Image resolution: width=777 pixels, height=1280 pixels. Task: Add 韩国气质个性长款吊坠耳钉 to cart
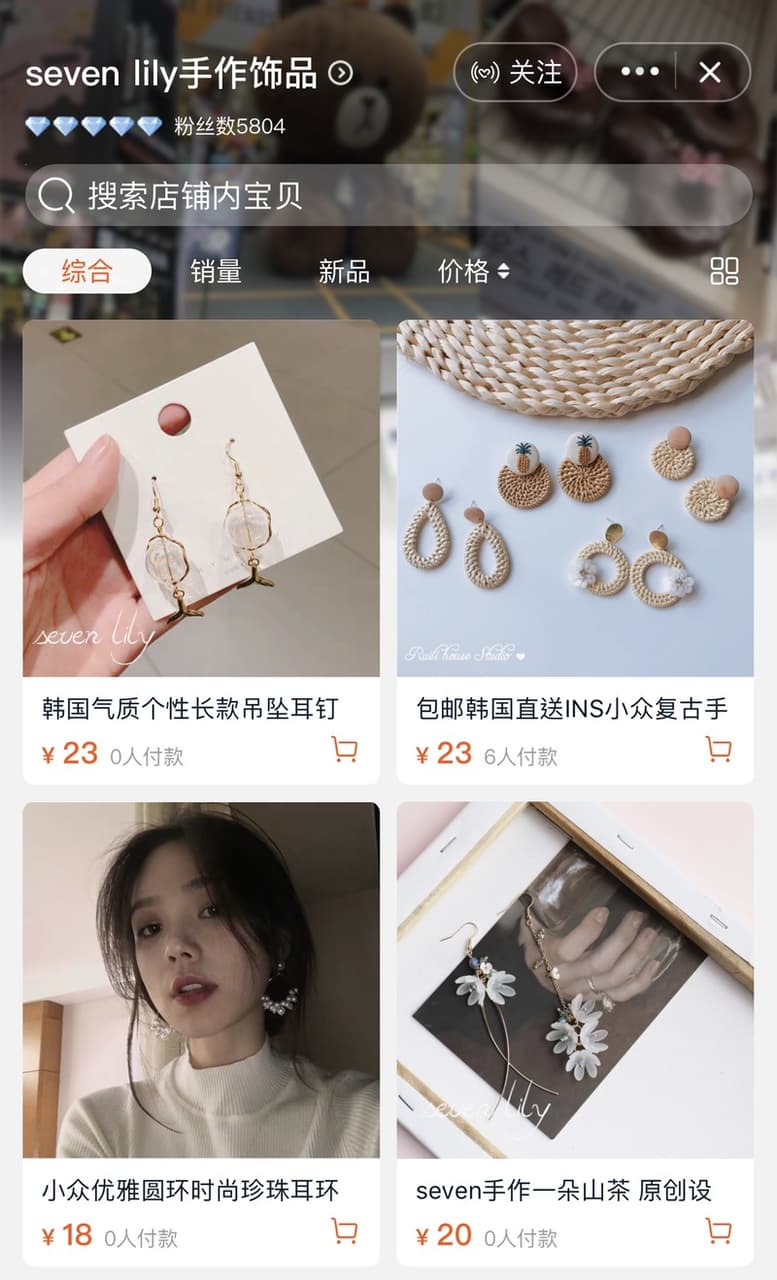(x=345, y=750)
